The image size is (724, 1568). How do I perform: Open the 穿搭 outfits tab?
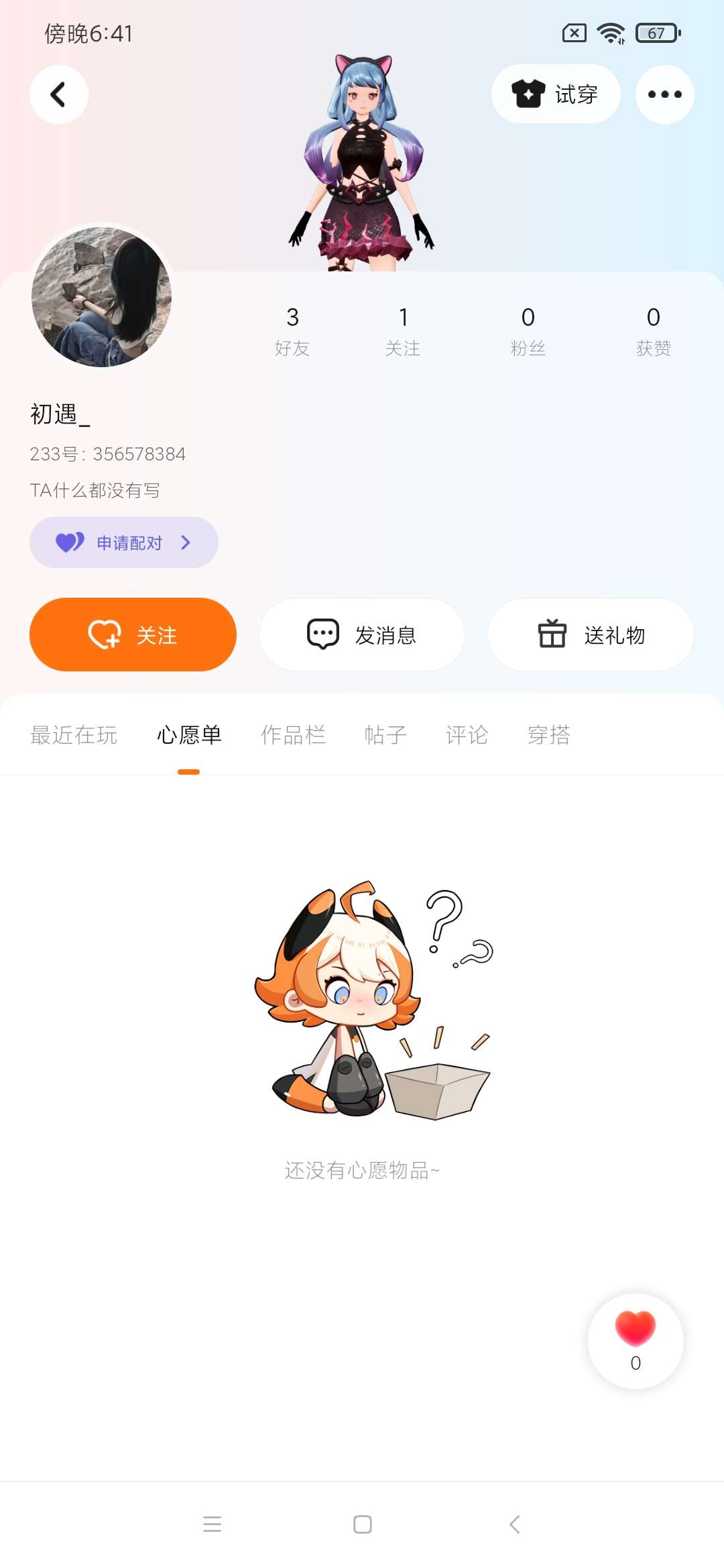(549, 735)
